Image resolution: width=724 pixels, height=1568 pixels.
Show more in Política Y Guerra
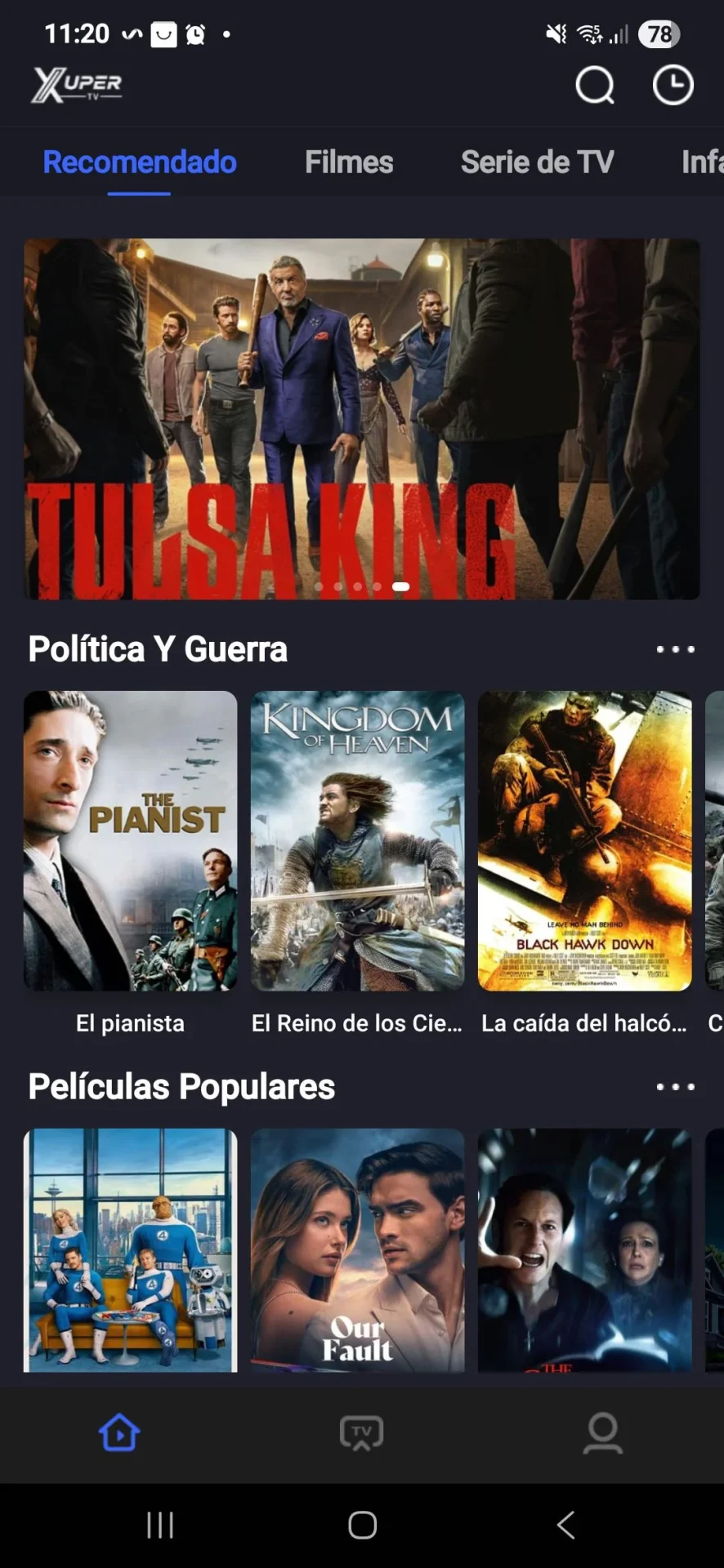(675, 649)
